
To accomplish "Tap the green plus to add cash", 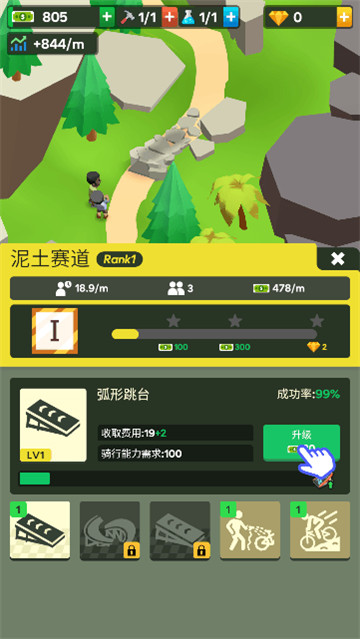I will click(107, 17).
